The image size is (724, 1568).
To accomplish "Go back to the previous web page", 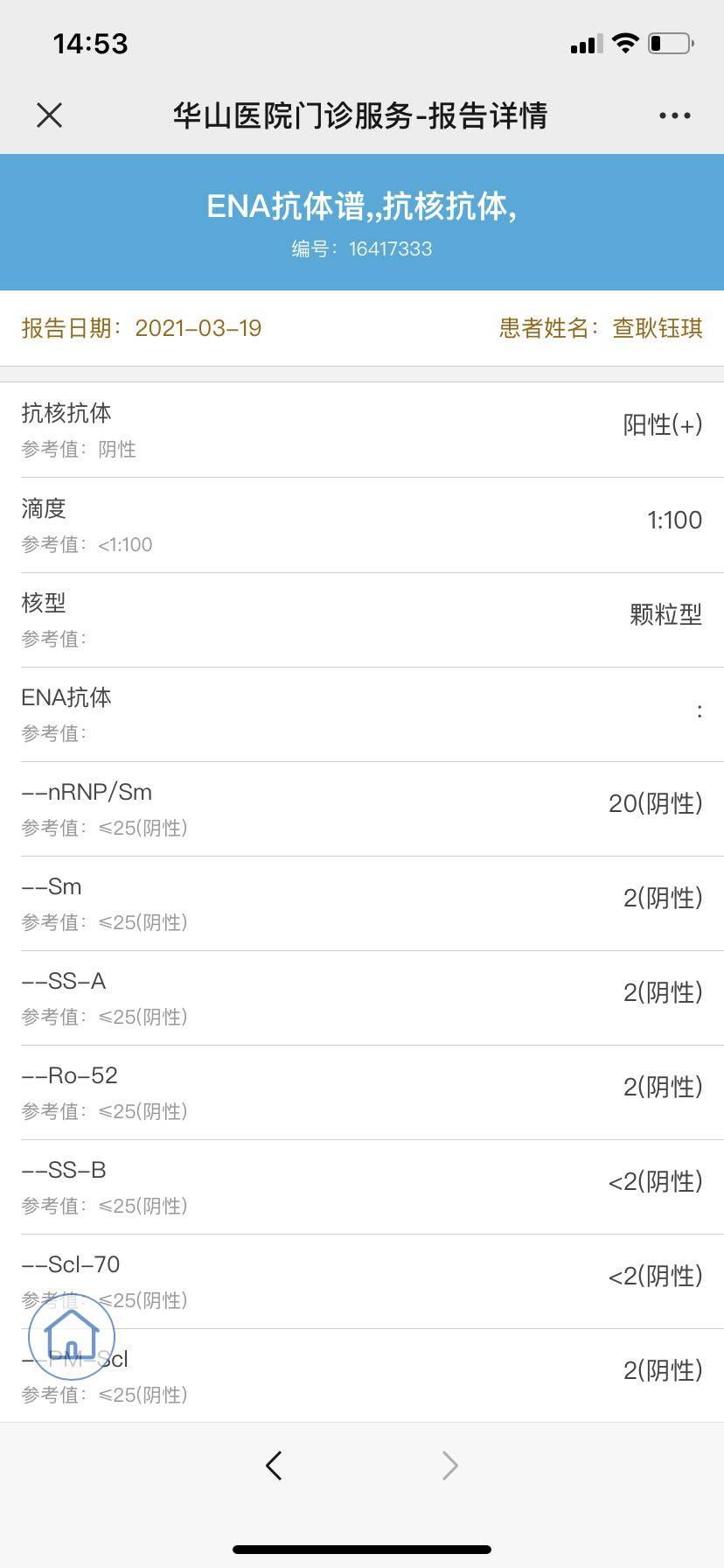I will pos(274,1465).
